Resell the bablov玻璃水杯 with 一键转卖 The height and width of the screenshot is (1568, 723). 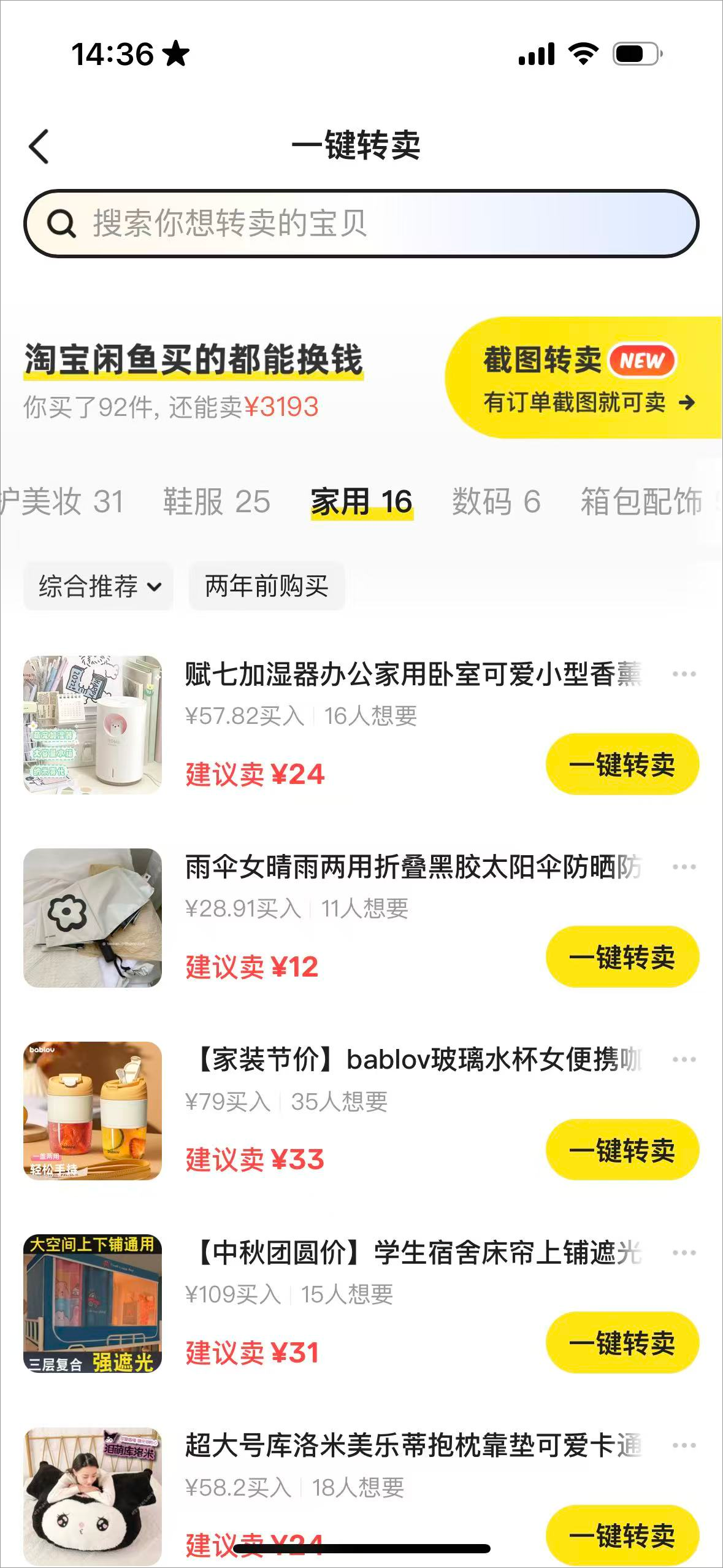pos(622,1150)
